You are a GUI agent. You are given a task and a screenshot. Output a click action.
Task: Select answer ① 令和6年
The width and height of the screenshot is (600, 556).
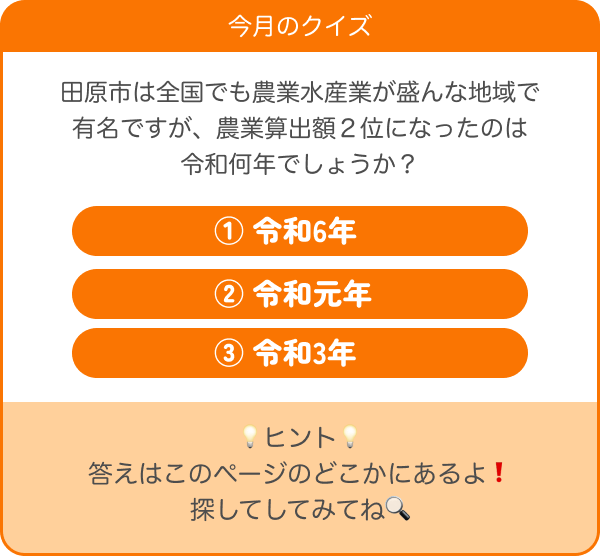(x=300, y=231)
